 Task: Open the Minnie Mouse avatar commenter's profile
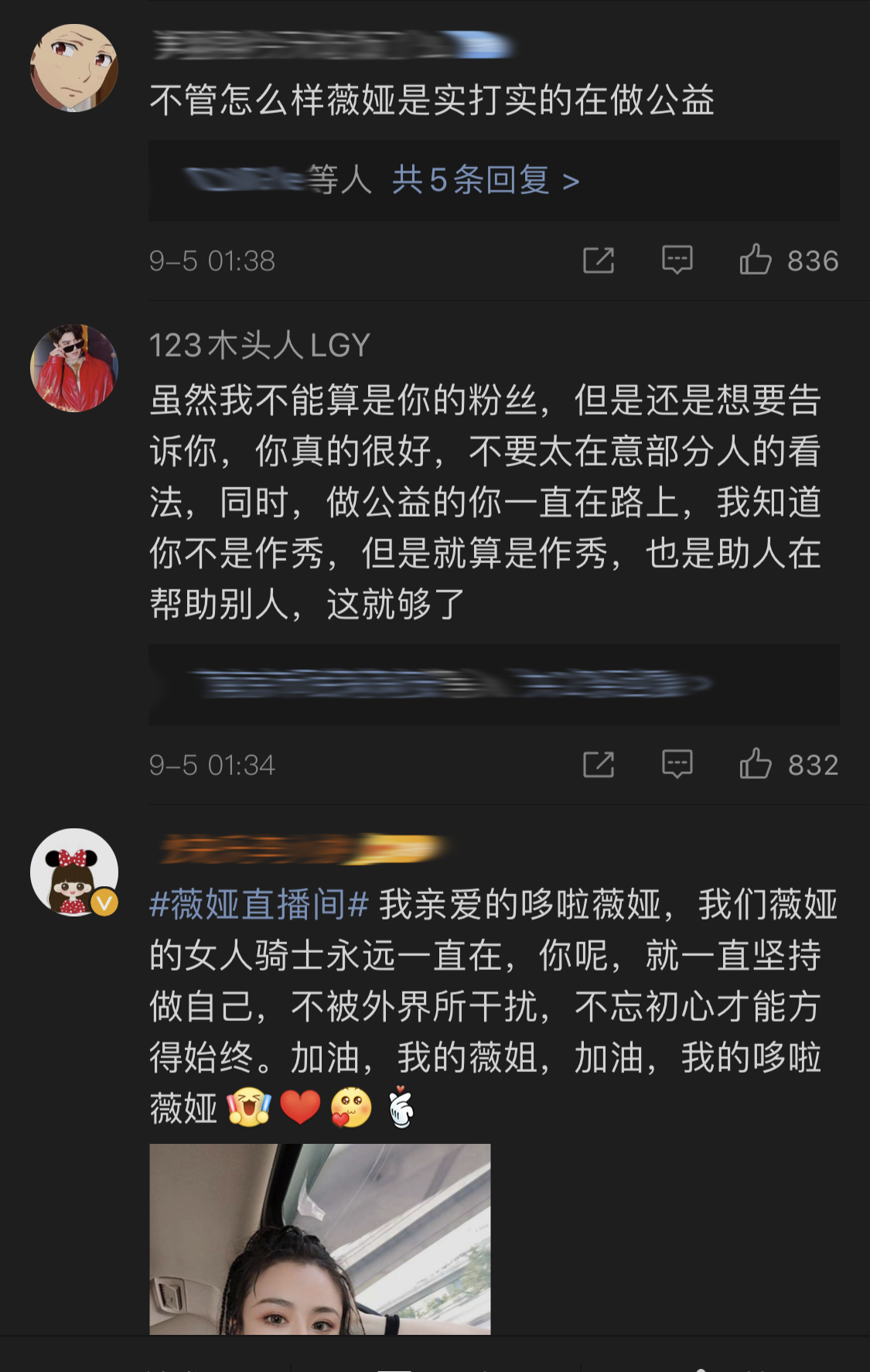point(74,872)
